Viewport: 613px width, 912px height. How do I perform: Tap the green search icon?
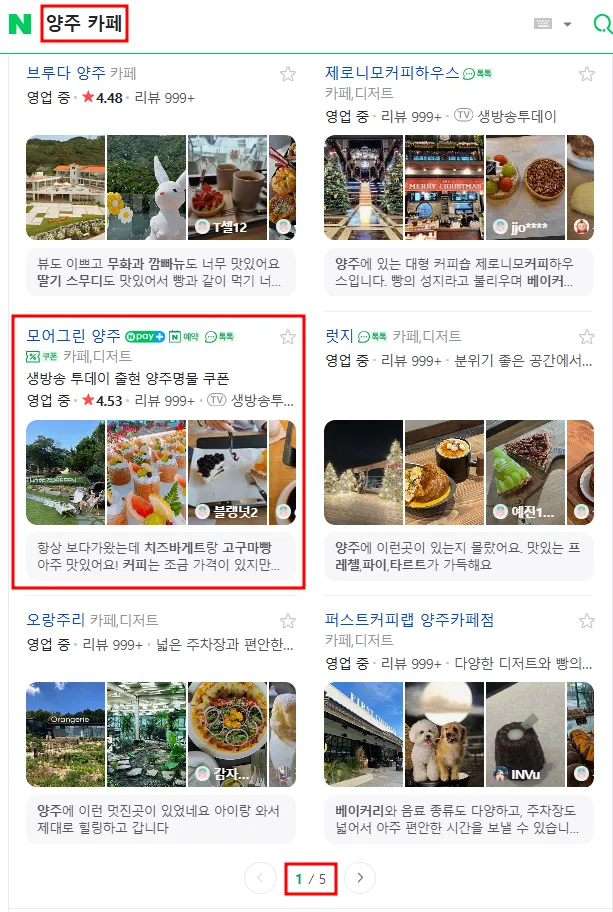point(602,24)
